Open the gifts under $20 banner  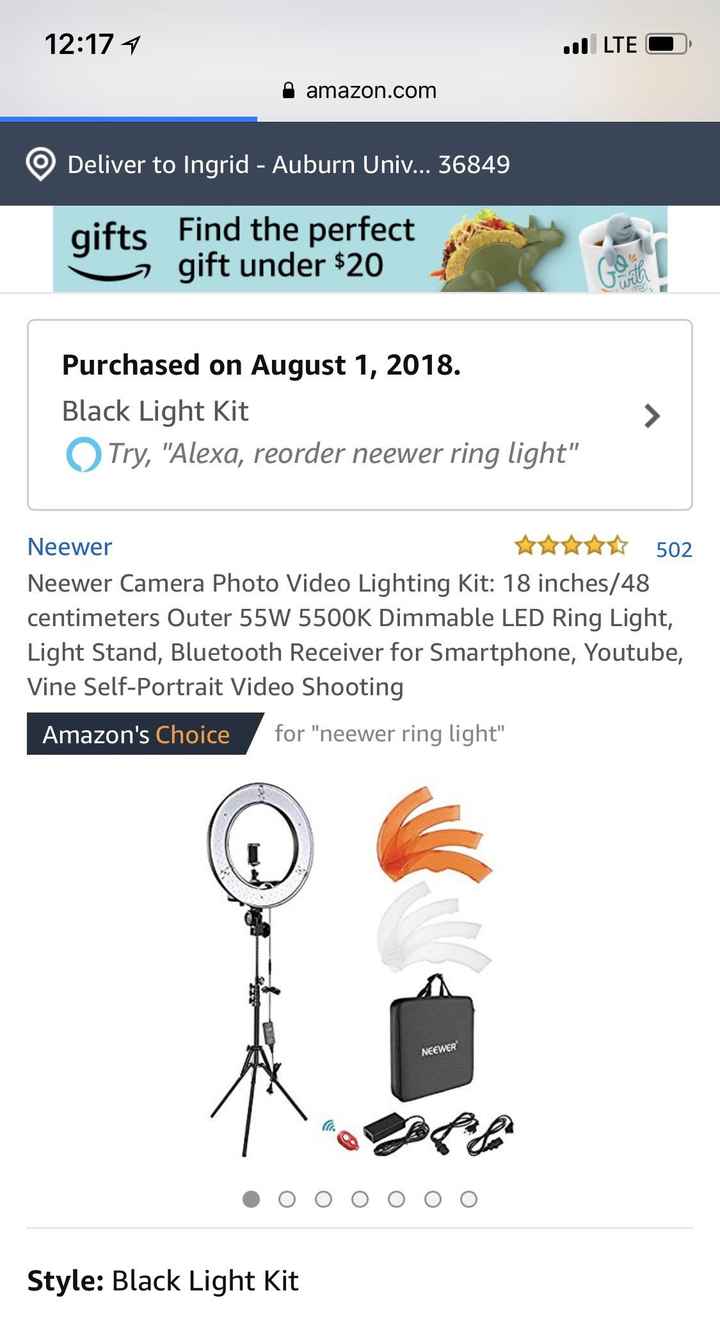tap(360, 249)
